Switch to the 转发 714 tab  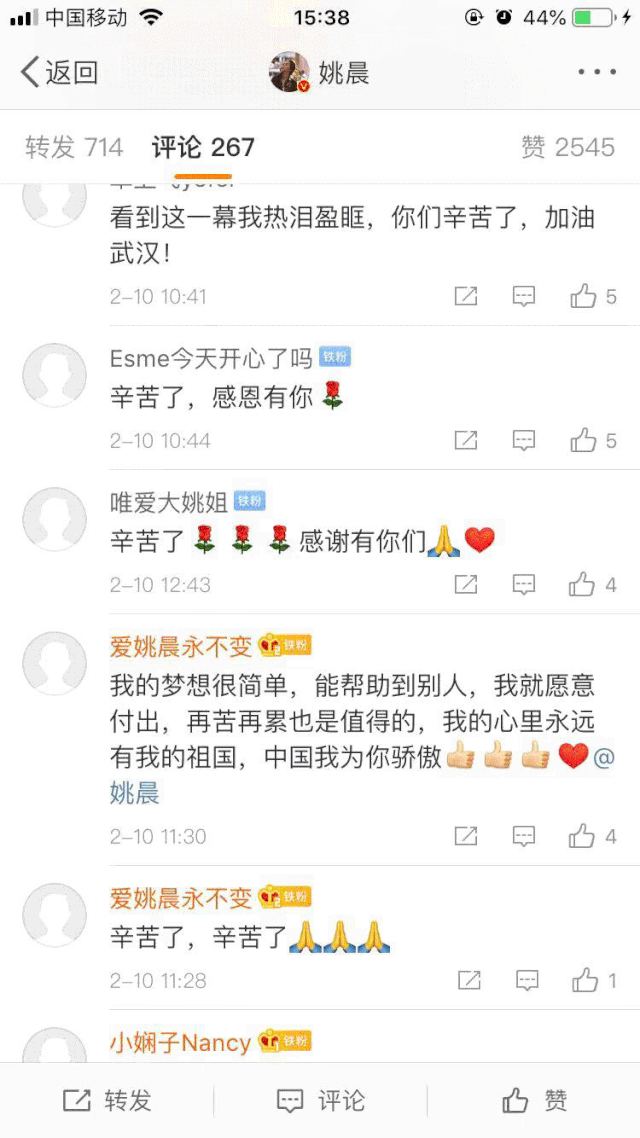point(74,147)
